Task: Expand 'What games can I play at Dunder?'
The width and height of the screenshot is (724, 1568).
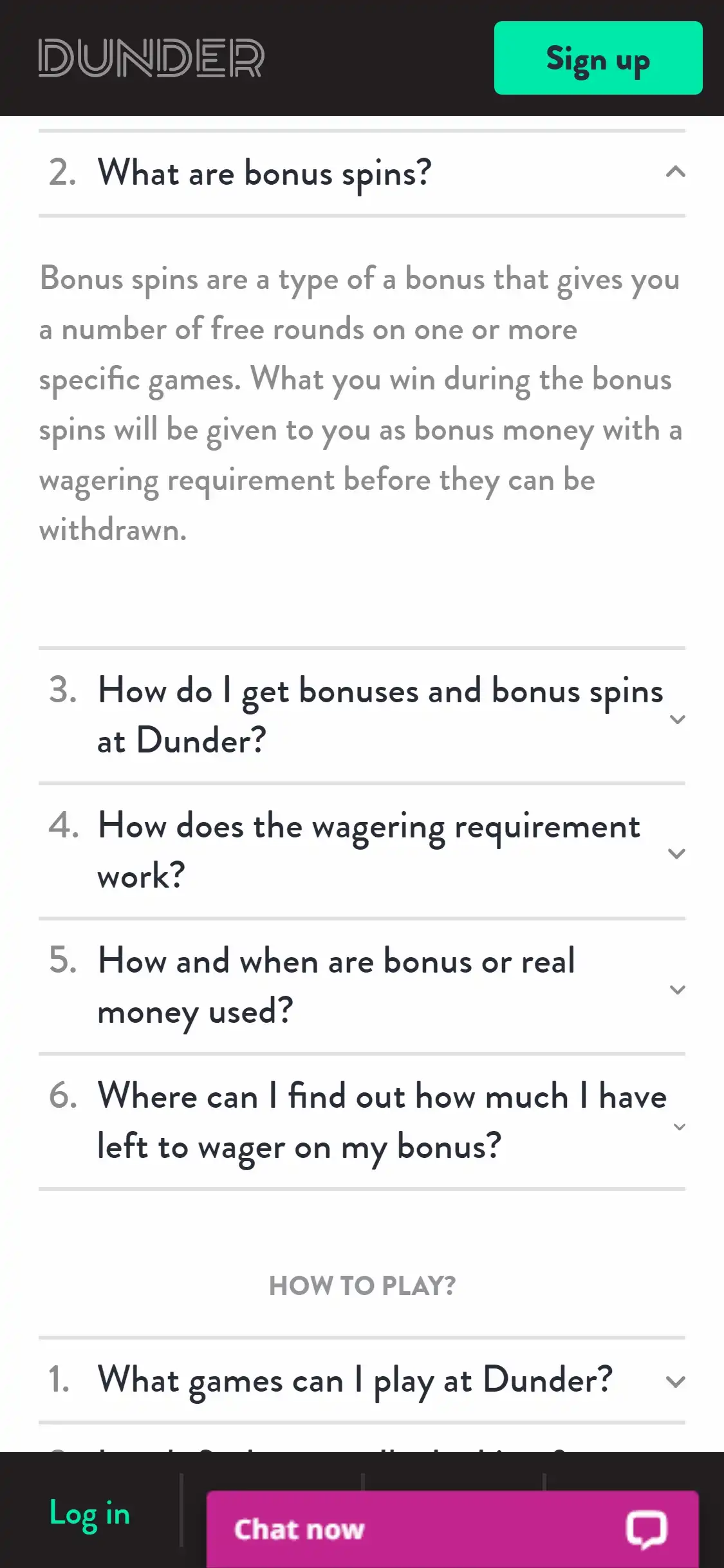Action: pyautogui.click(x=675, y=1381)
